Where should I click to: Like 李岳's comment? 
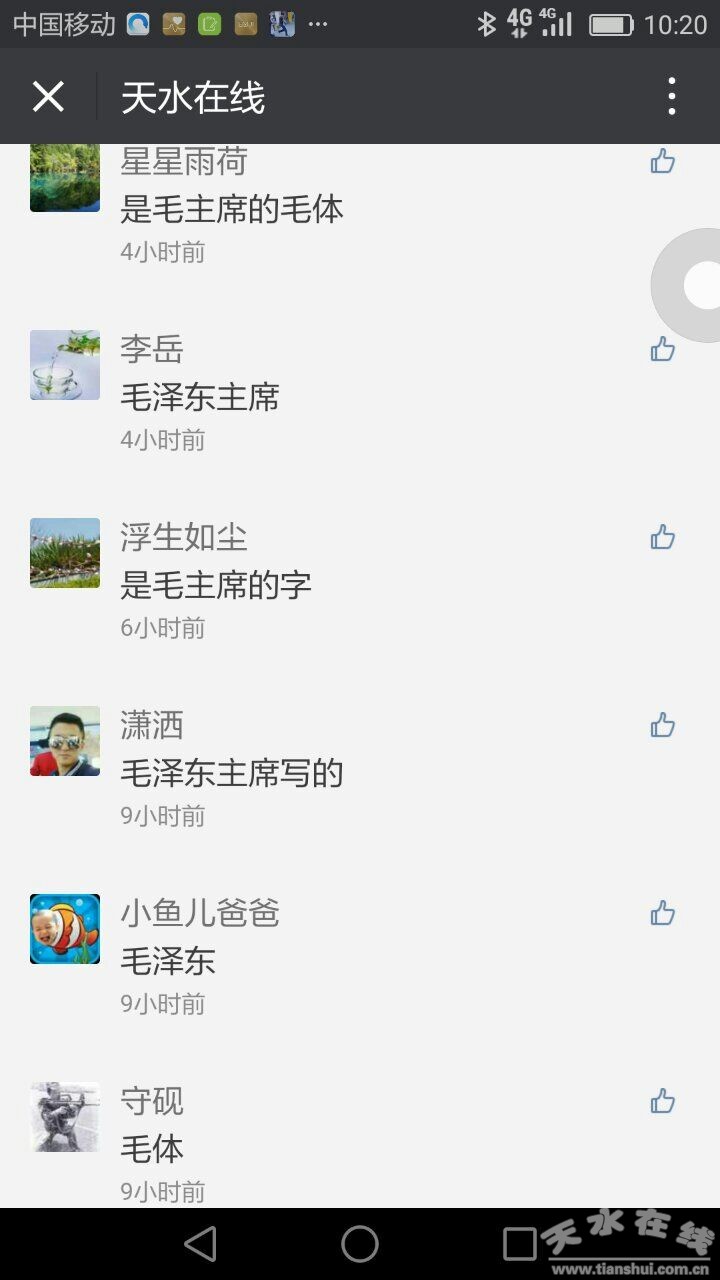click(662, 349)
